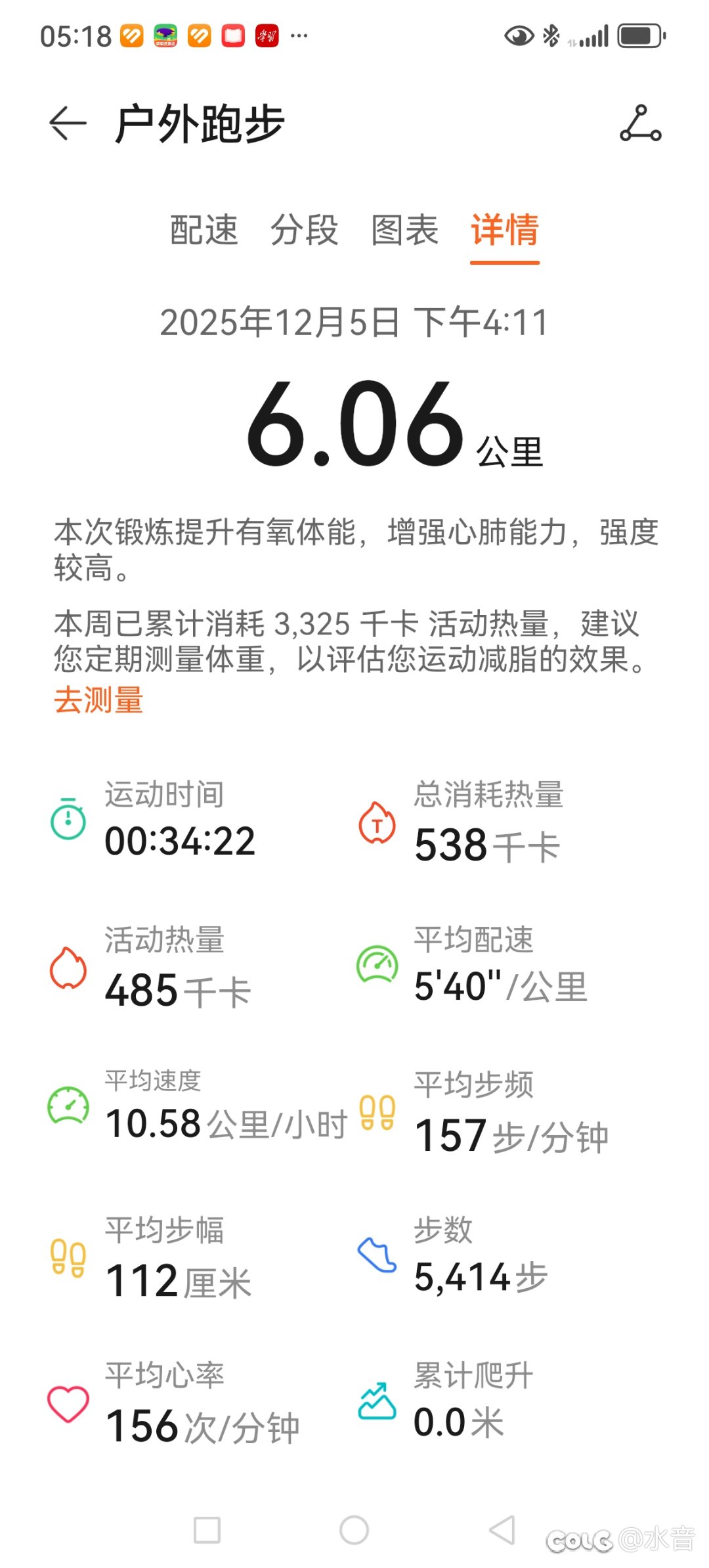Viewport: 709px width, 1568px height.
Task: Tap the 去测量 link to measure weight
Action: point(97,702)
